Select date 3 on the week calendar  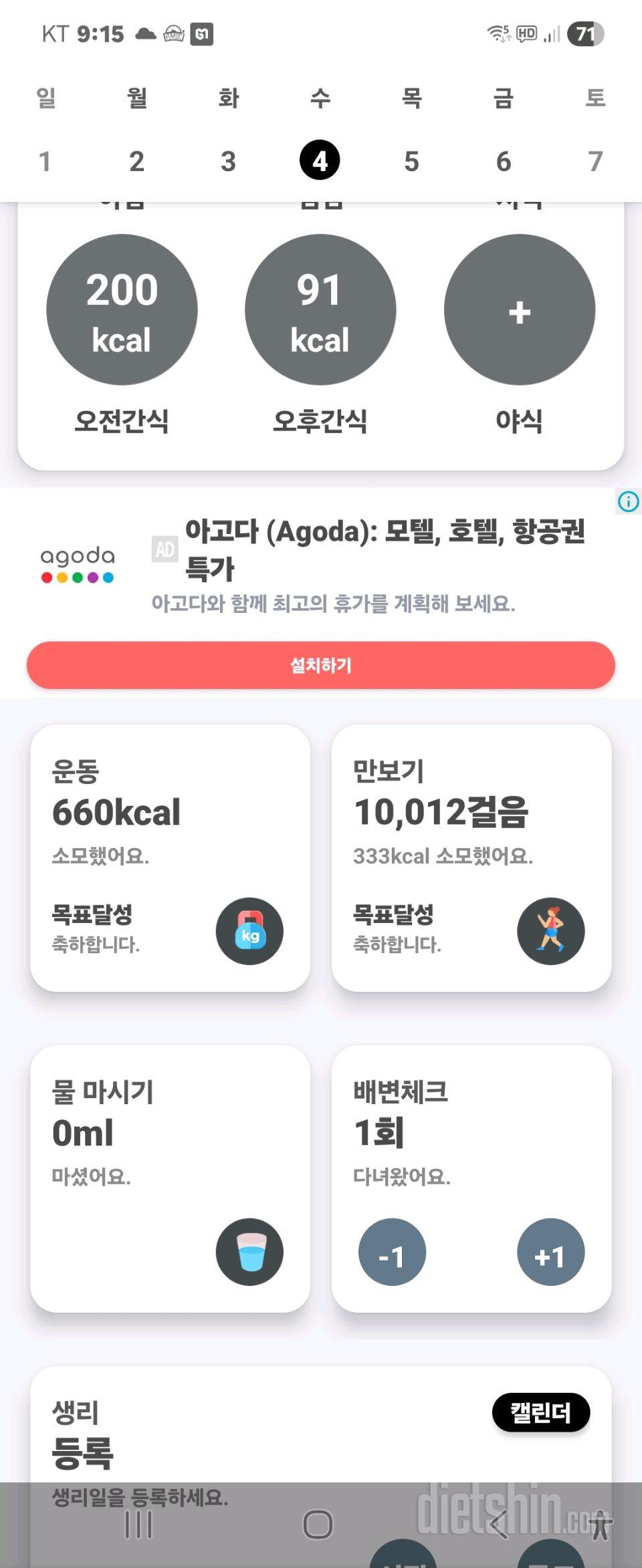click(228, 161)
